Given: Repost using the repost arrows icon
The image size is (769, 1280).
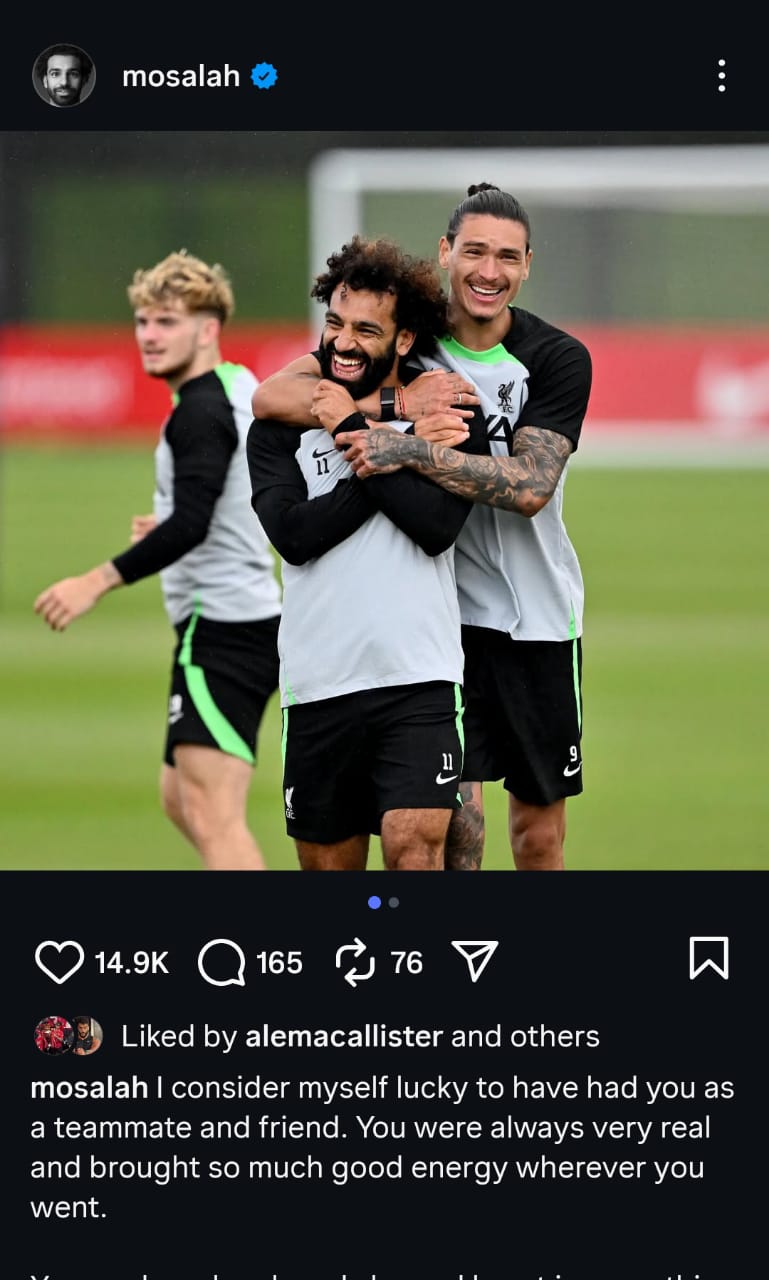Looking at the screenshot, I should pos(357,961).
